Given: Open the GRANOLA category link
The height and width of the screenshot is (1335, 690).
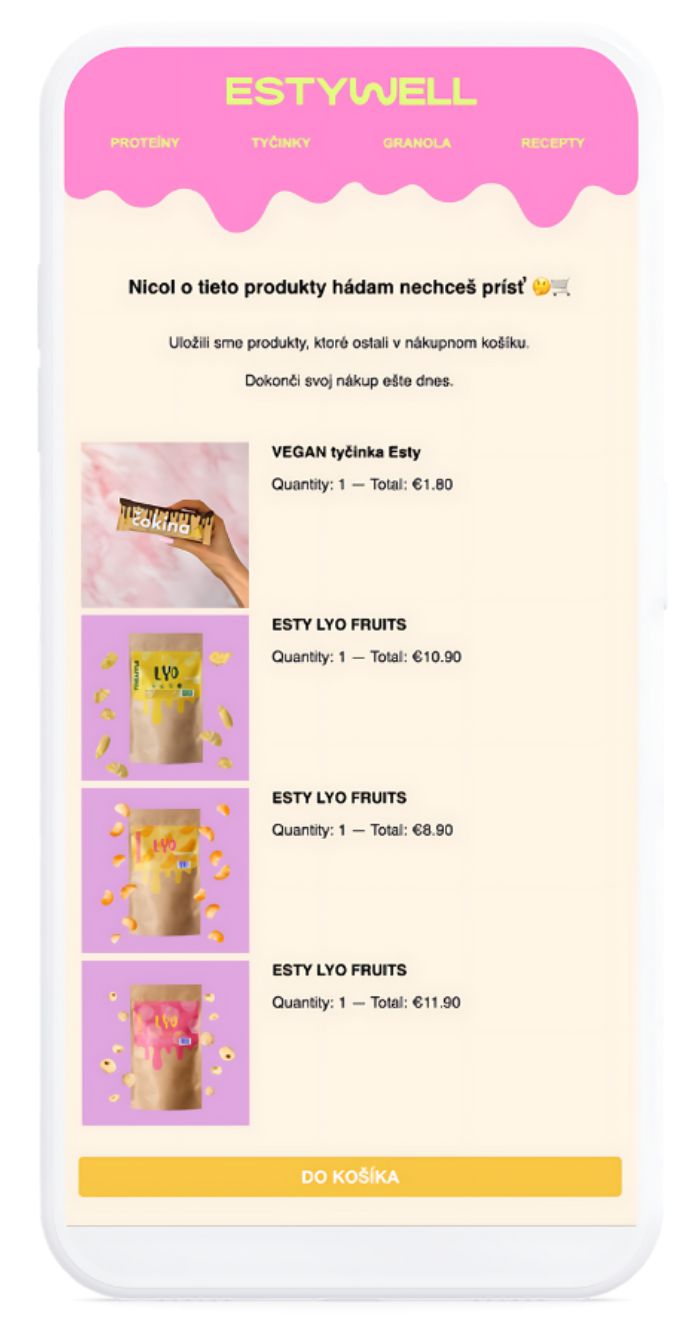Looking at the screenshot, I should coord(416,143).
